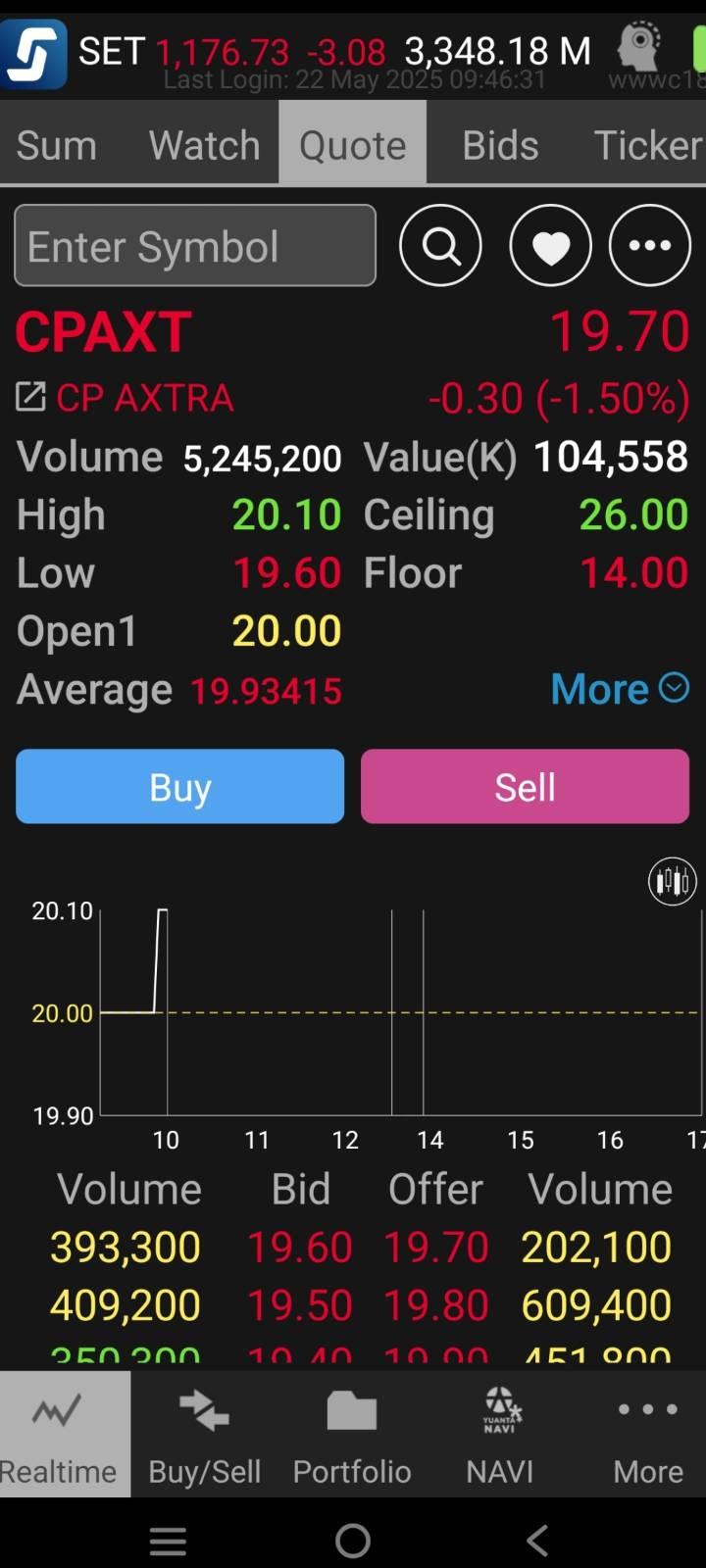Open the three-dot options menu
Viewport: 706px width, 1568px height.
(x=649, y=246)
